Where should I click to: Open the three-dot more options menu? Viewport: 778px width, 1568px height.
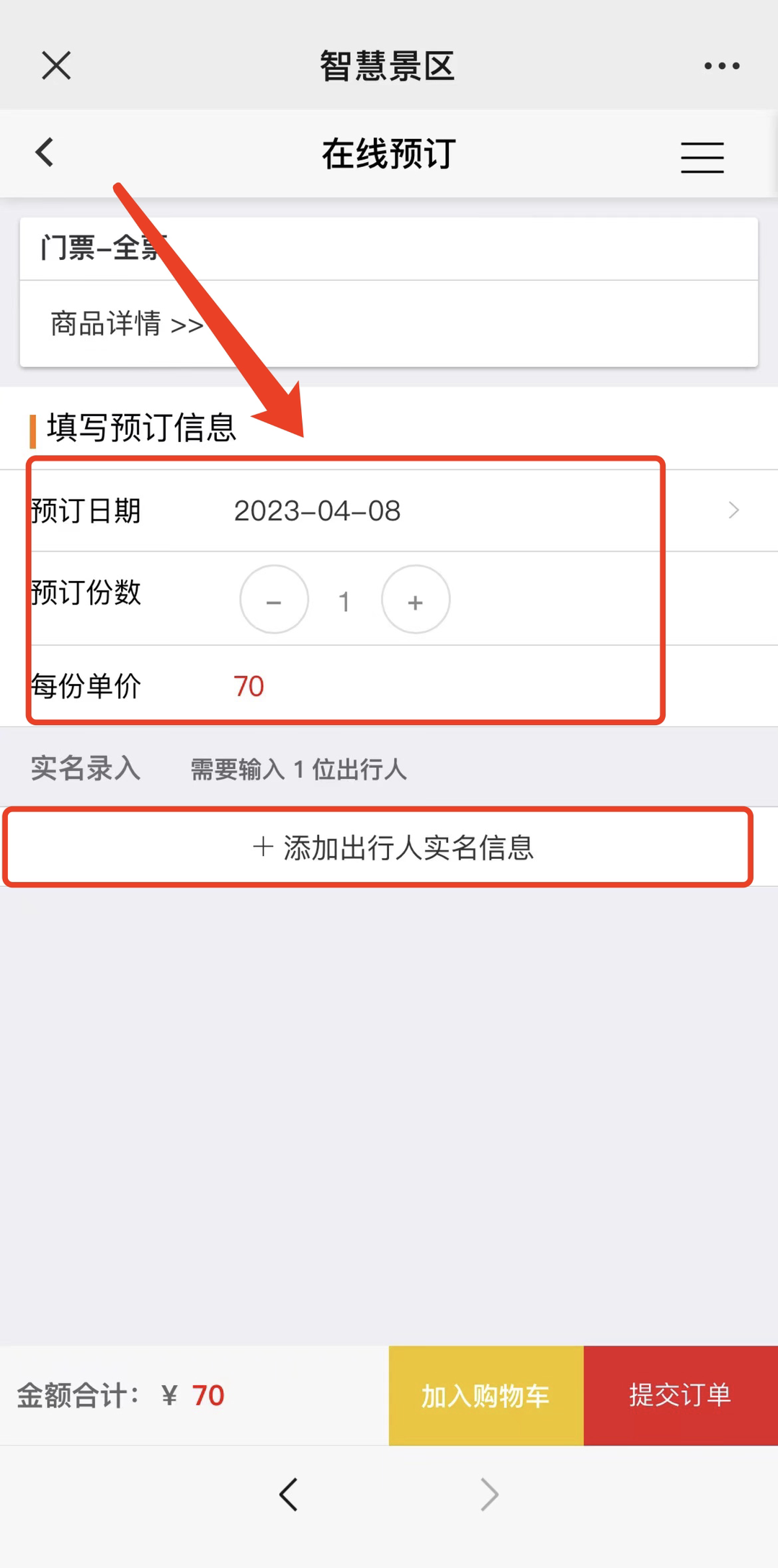(x=721, y=66)
